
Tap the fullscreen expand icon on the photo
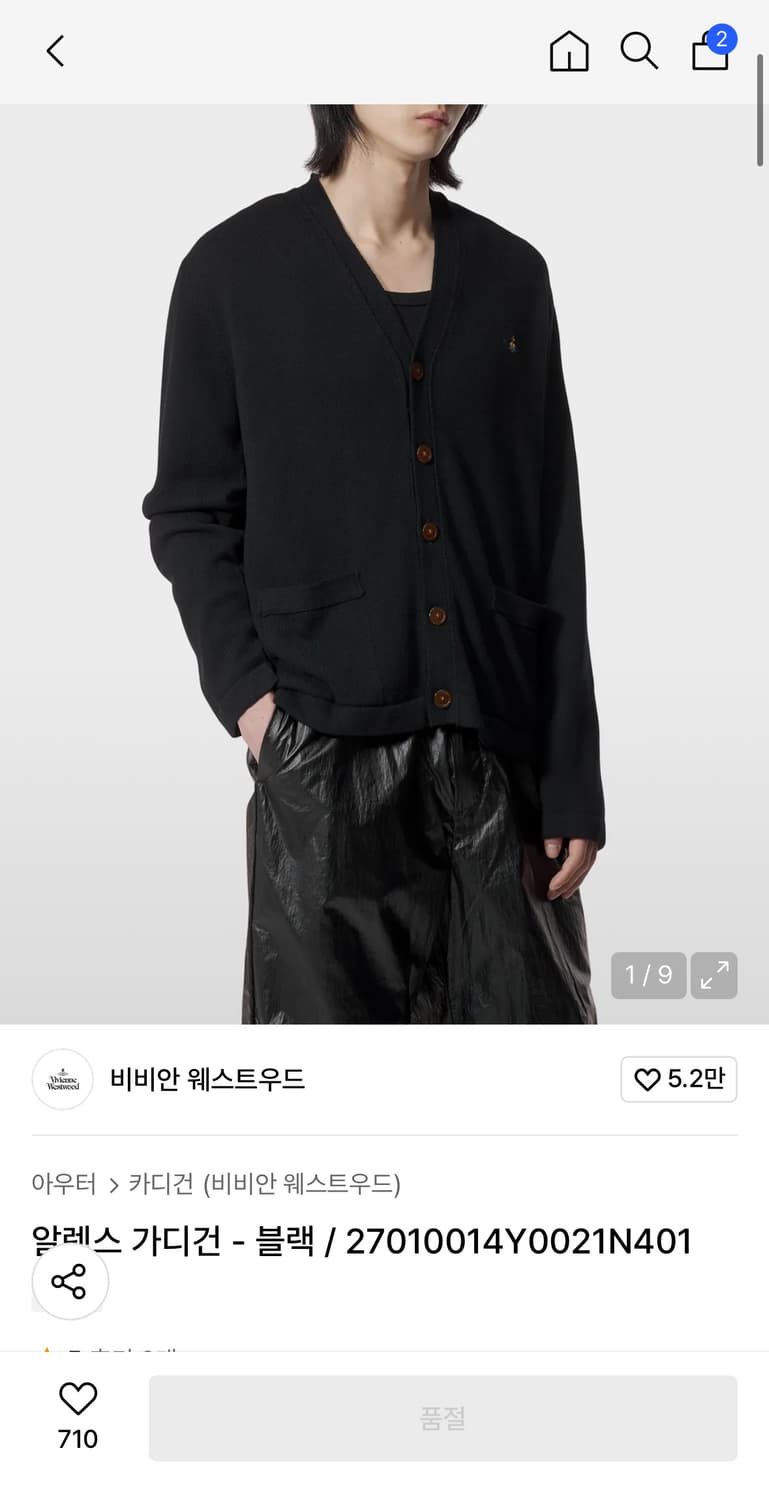coord(714,975)
